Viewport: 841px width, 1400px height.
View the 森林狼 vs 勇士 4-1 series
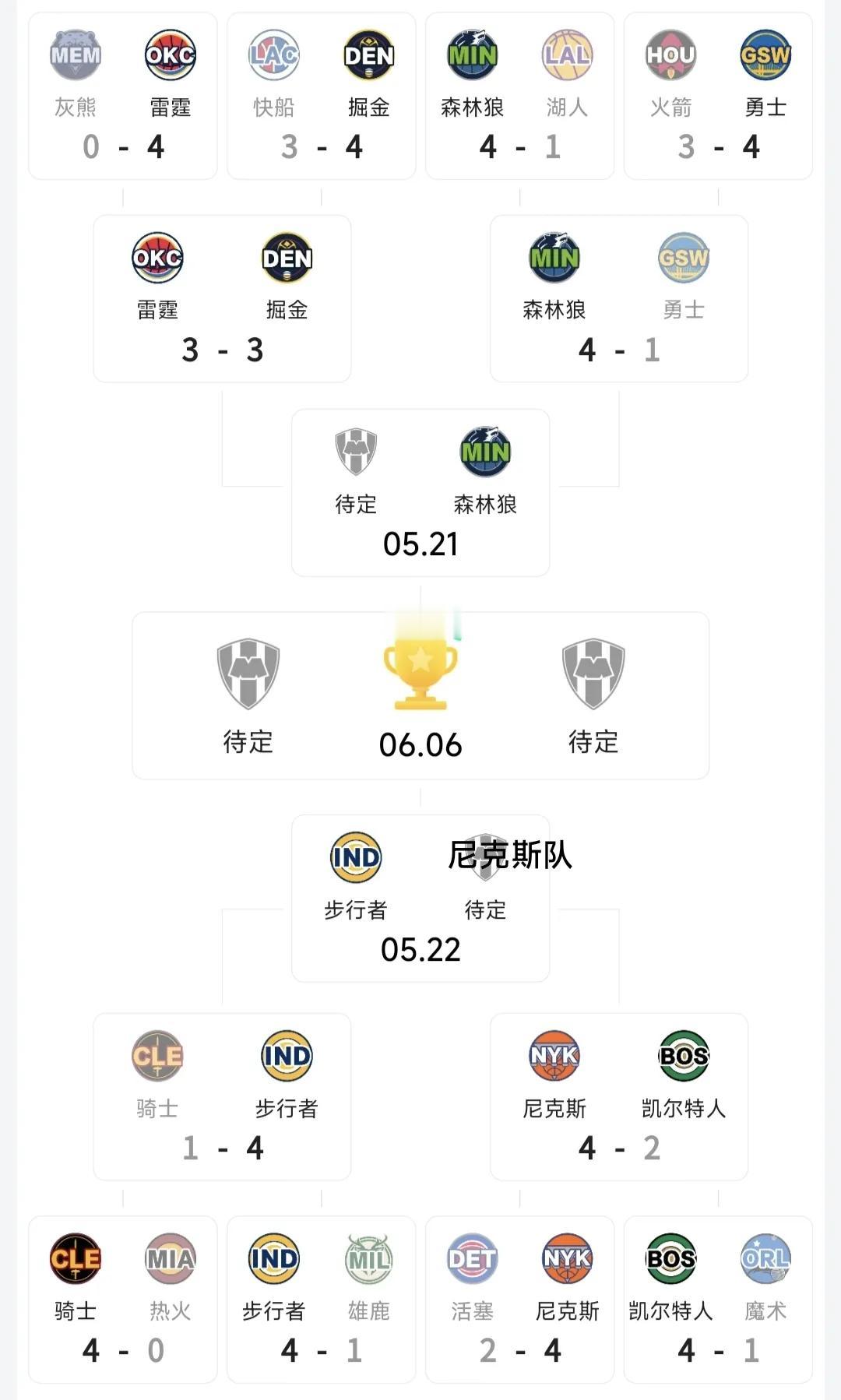[x=619, y=299]
